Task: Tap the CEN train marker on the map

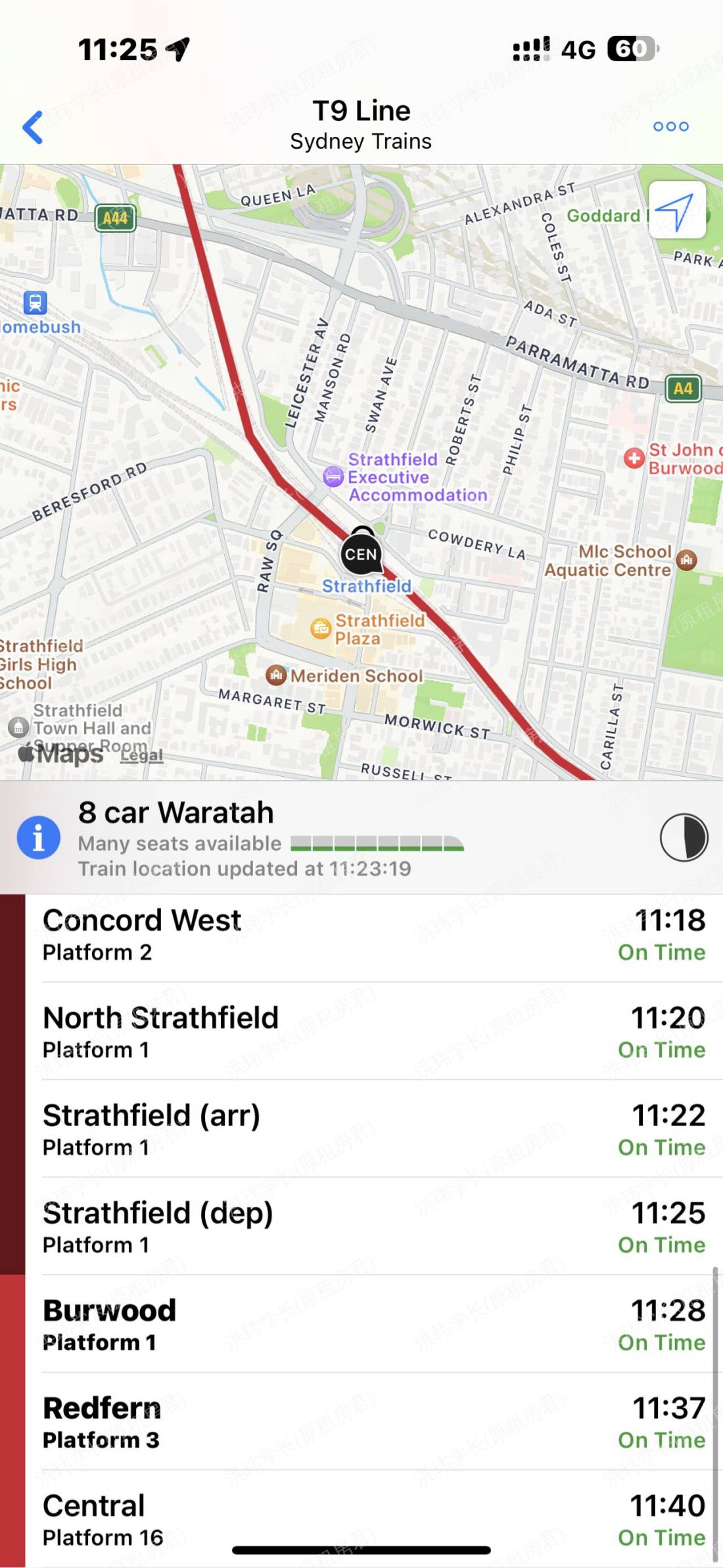Action: point(361,554)
